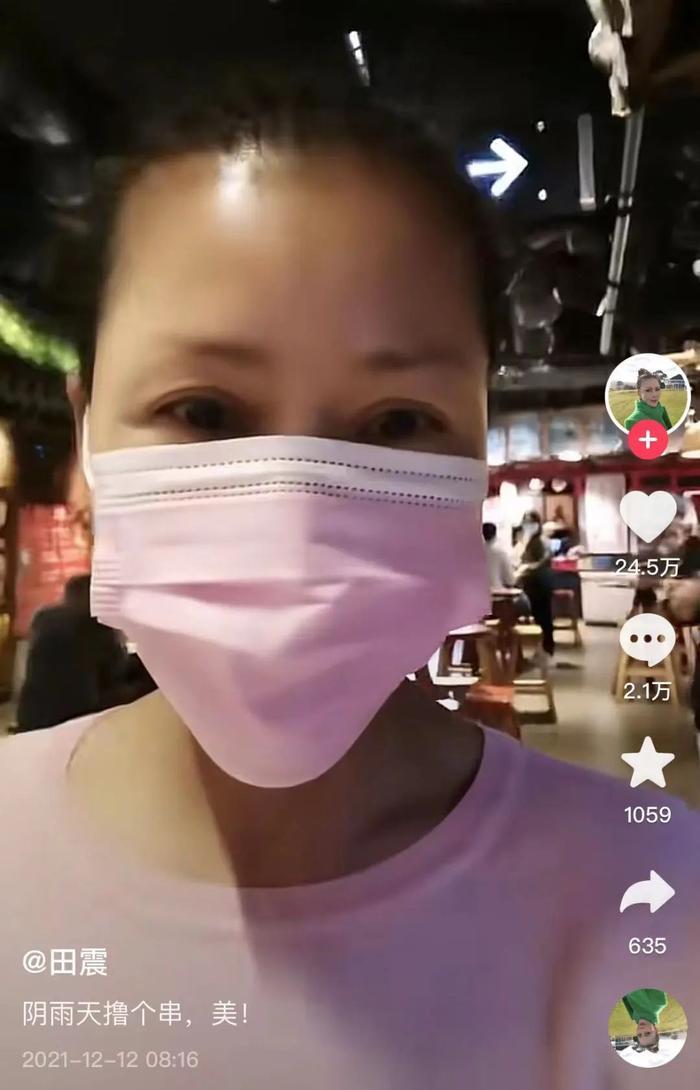700x1090 pixels.
Task: Open the comments with 2.1万 replies
Action: click(x=647, y=641)
